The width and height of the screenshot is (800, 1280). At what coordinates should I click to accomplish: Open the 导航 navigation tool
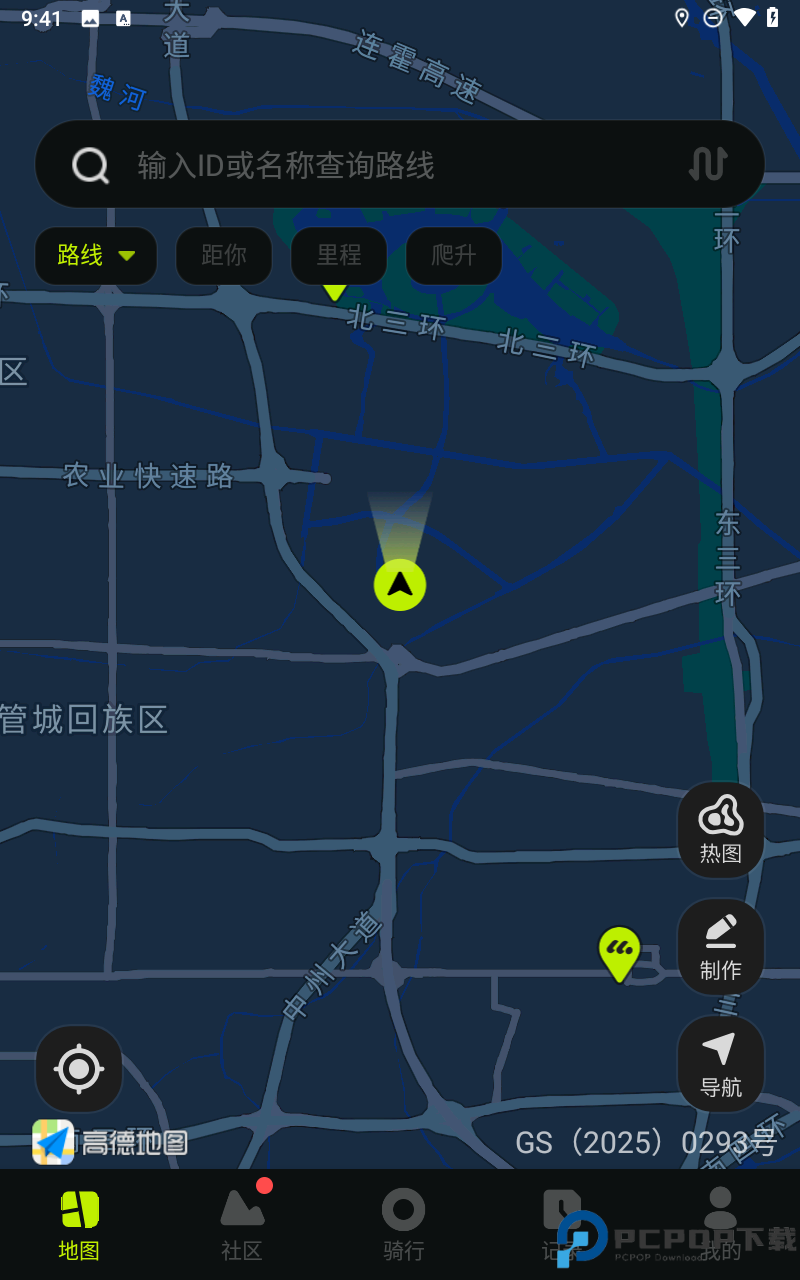pyautogui.click(x=720, y=1063)
